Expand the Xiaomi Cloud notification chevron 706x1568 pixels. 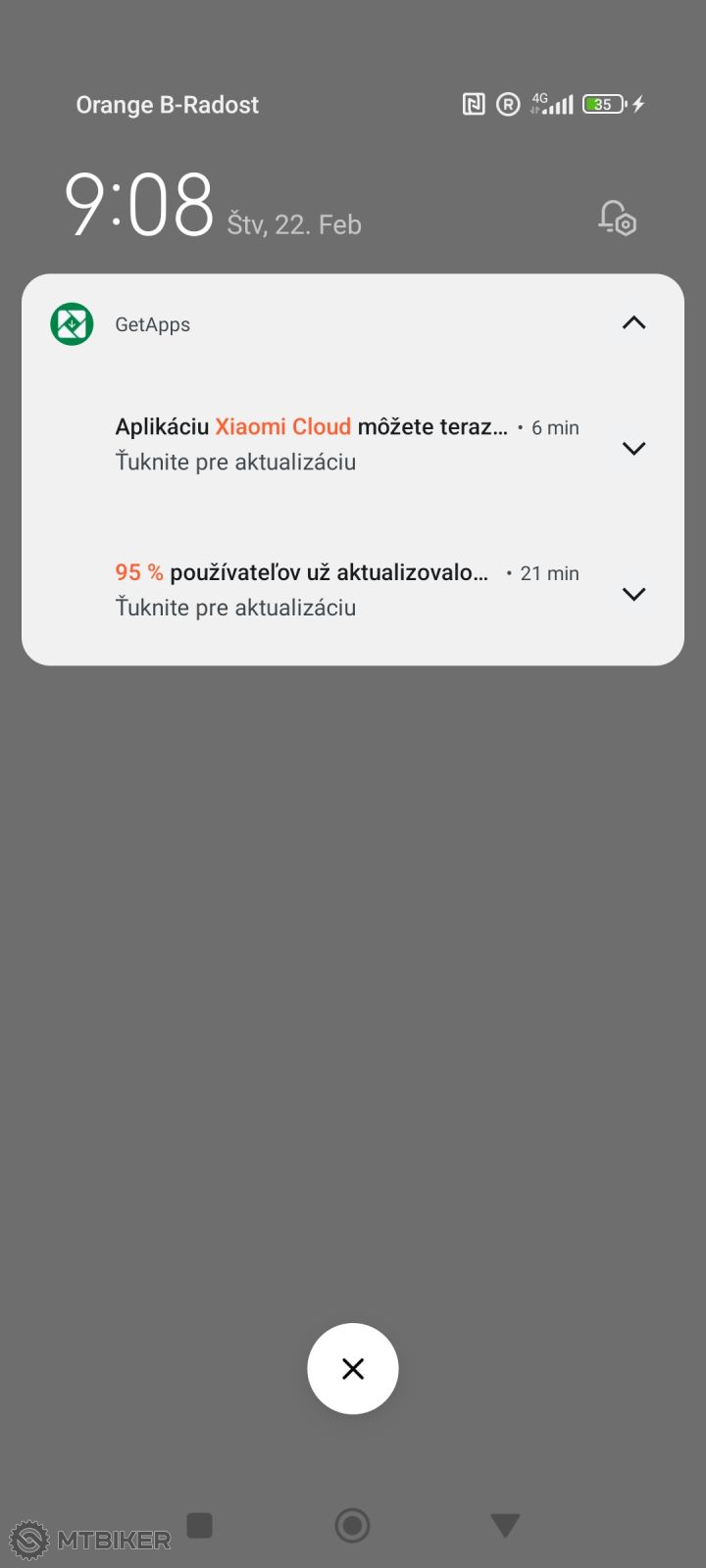(x=633, y=449)
